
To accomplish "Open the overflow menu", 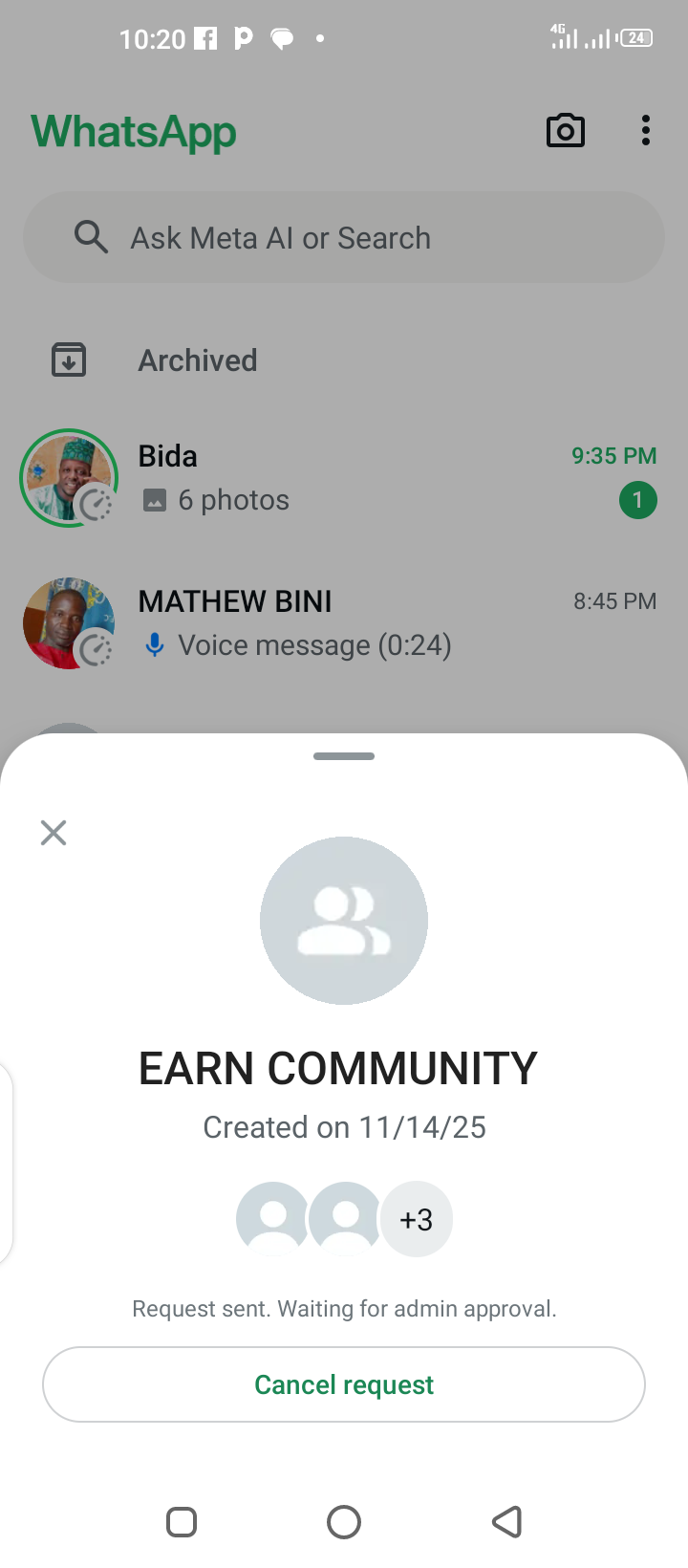I will coord(646,131).
